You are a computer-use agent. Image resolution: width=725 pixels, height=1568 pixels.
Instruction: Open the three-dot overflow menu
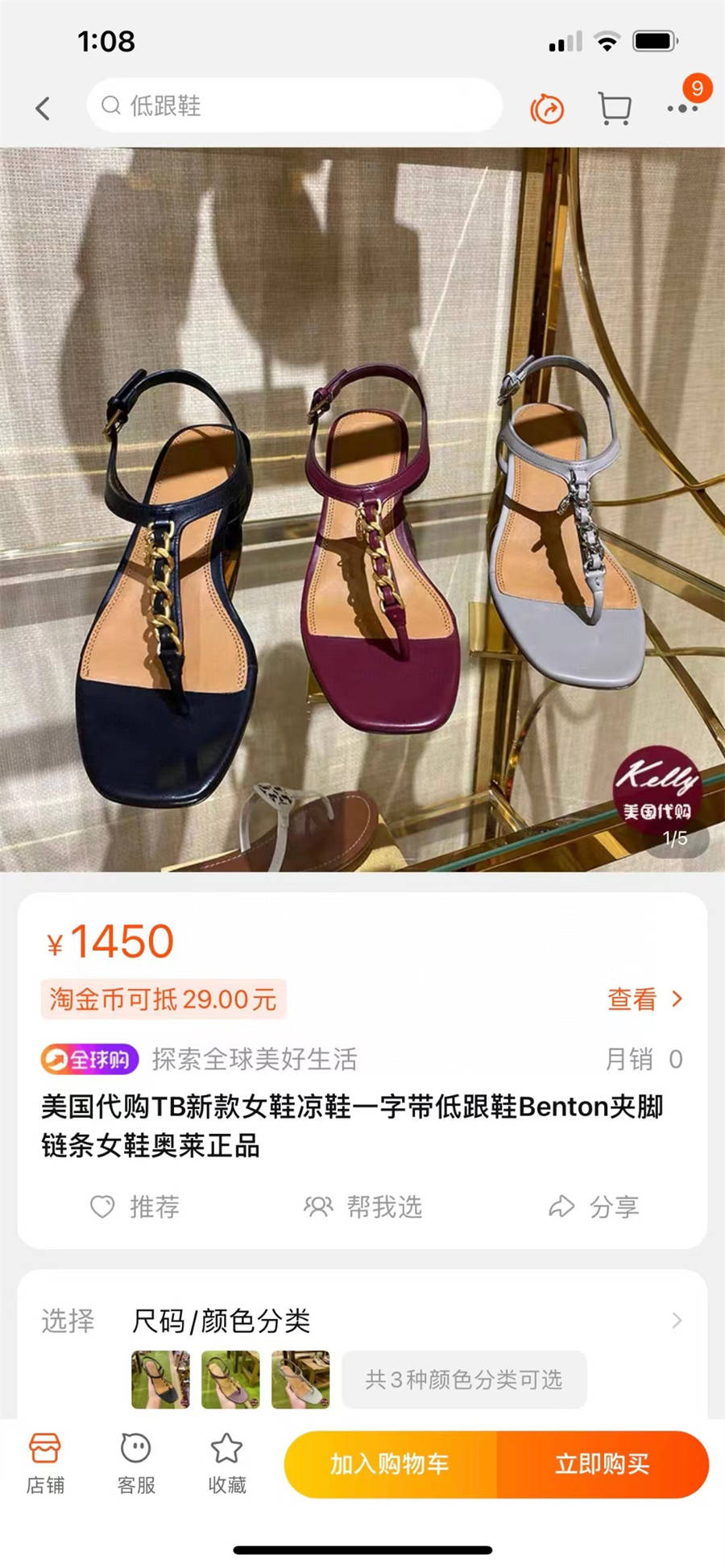tap(682, 108)
